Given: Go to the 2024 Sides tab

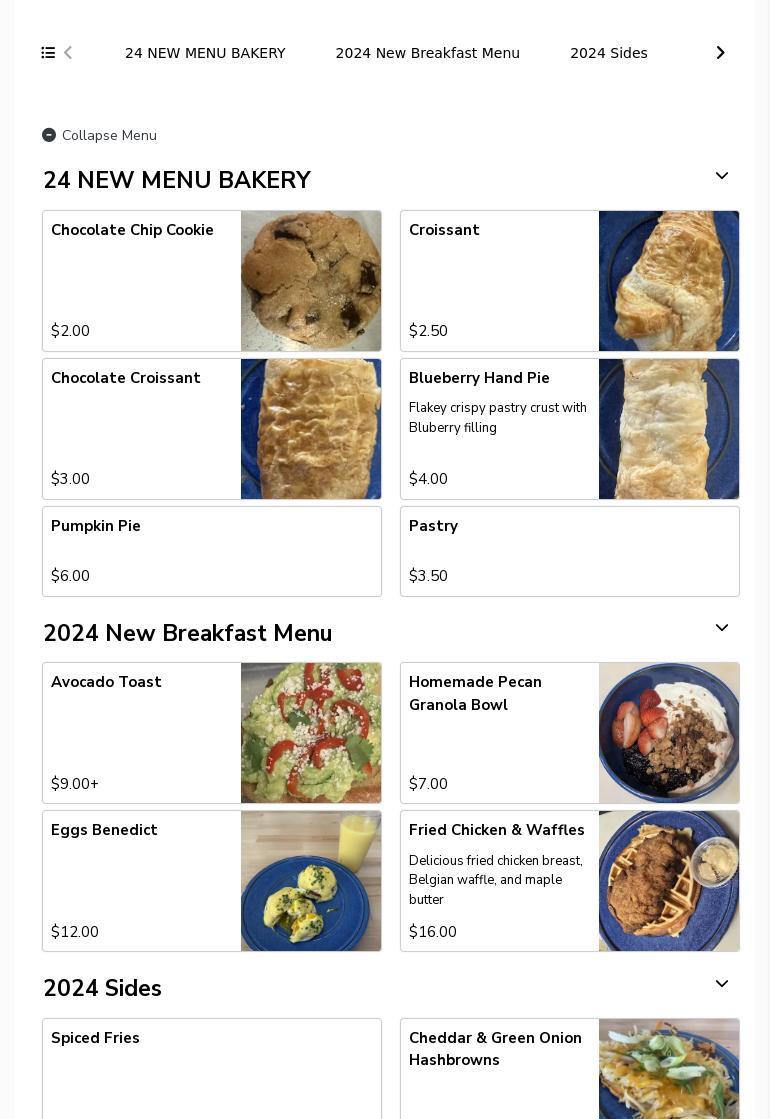Looking at the screenshot, I should pos(608,53).
